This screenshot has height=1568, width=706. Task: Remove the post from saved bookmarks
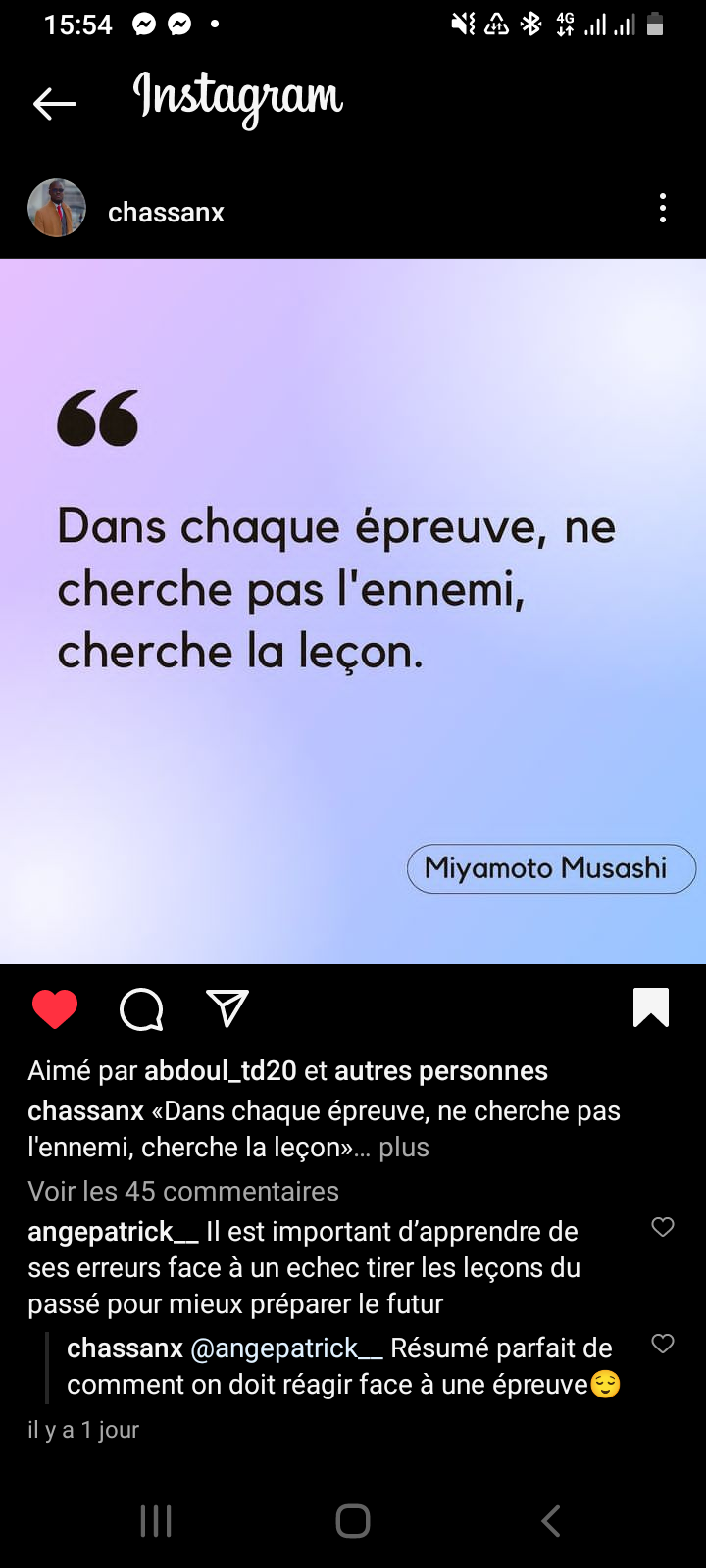[x=651, y=1007]
